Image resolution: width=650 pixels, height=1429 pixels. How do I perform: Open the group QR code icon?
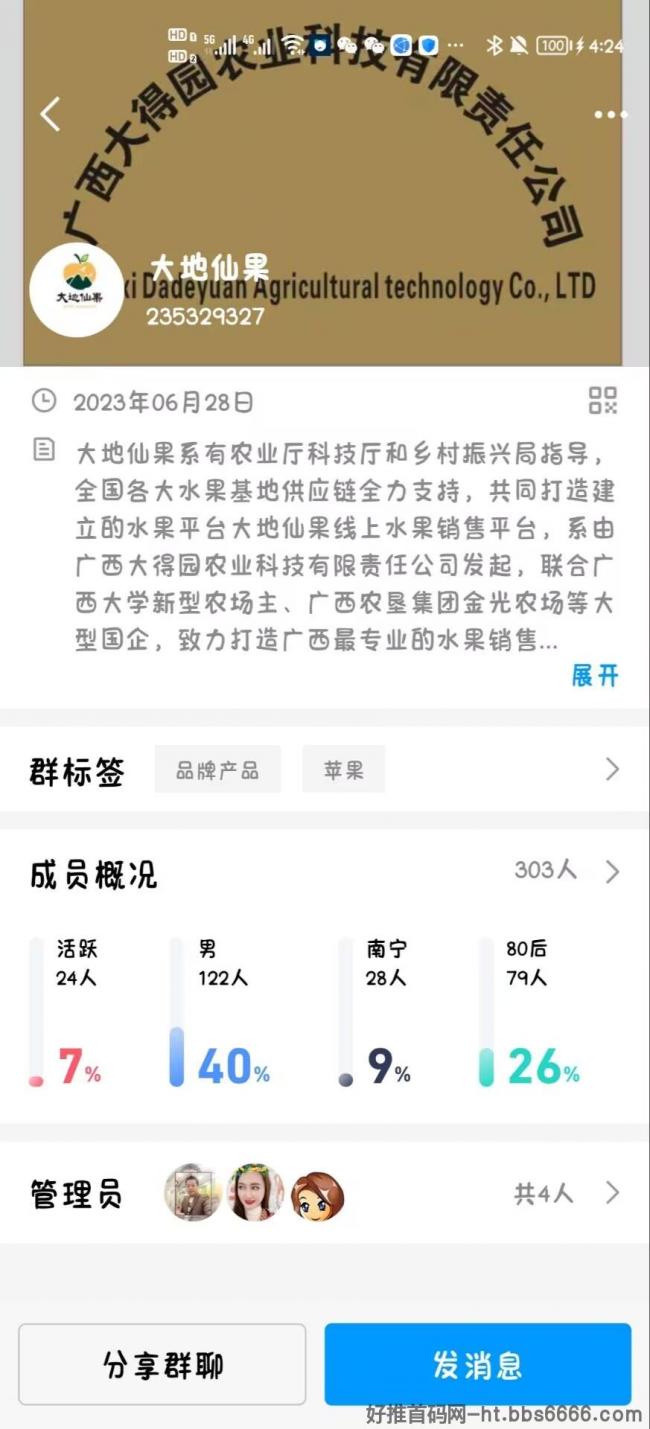click(x=603, y=401)
